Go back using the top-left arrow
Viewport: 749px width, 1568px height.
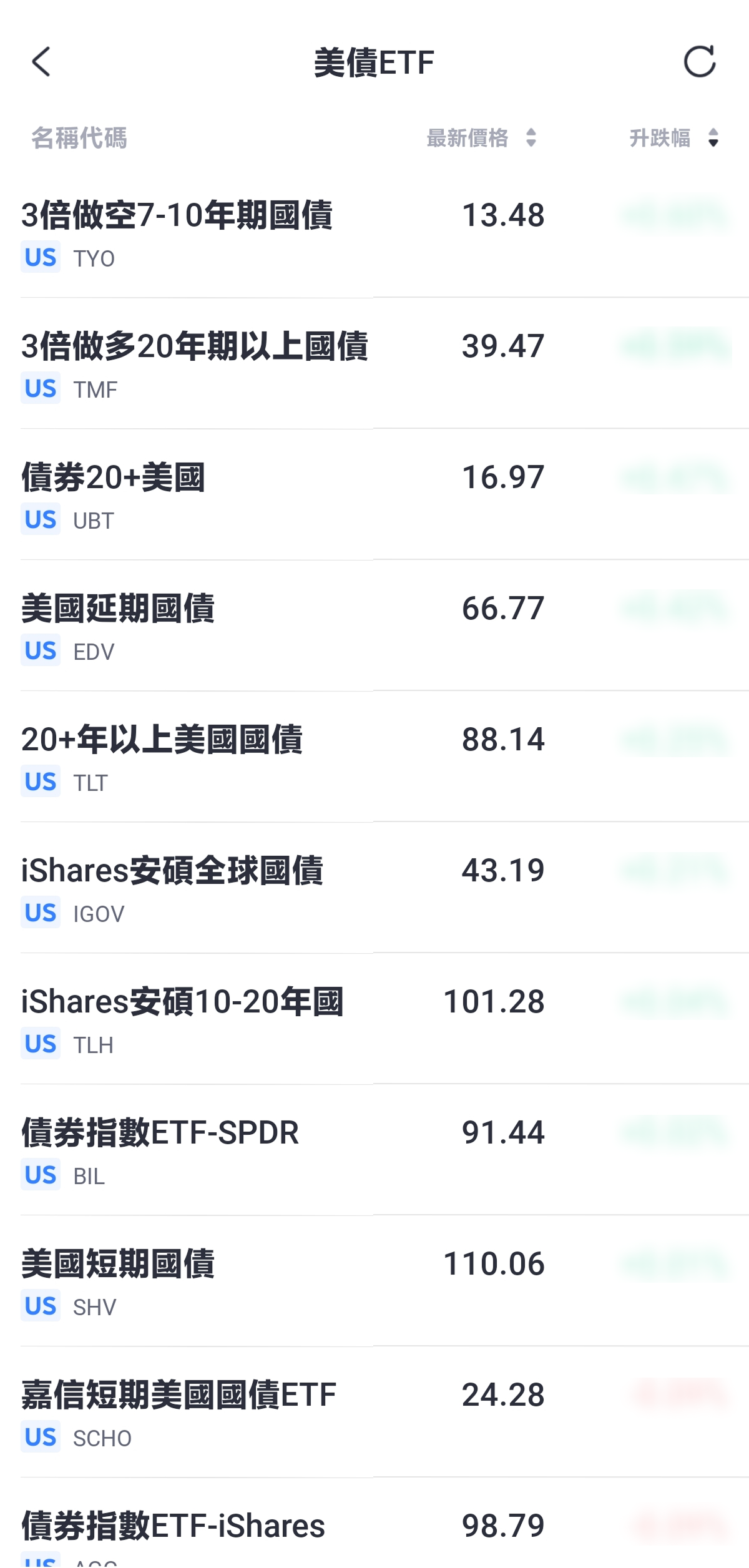pos(41,62)
